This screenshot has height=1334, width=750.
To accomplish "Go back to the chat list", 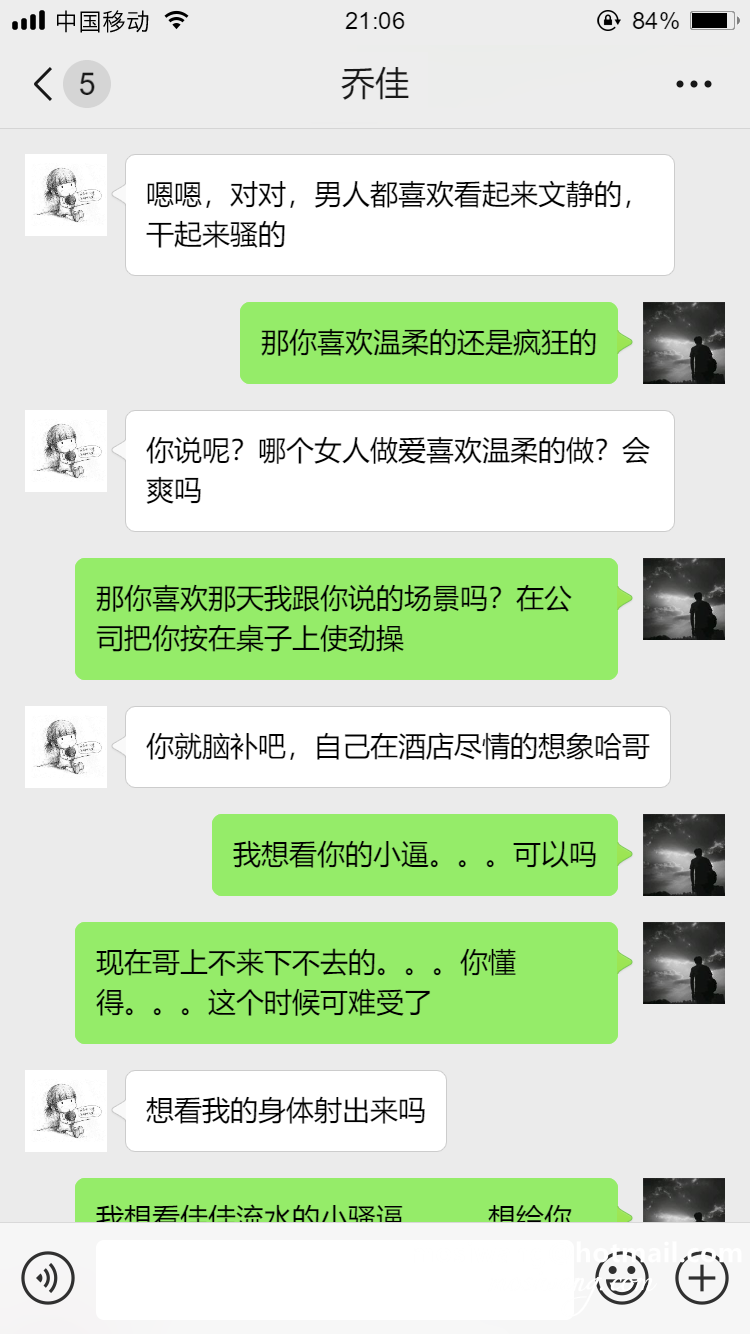I will point(44,84).
